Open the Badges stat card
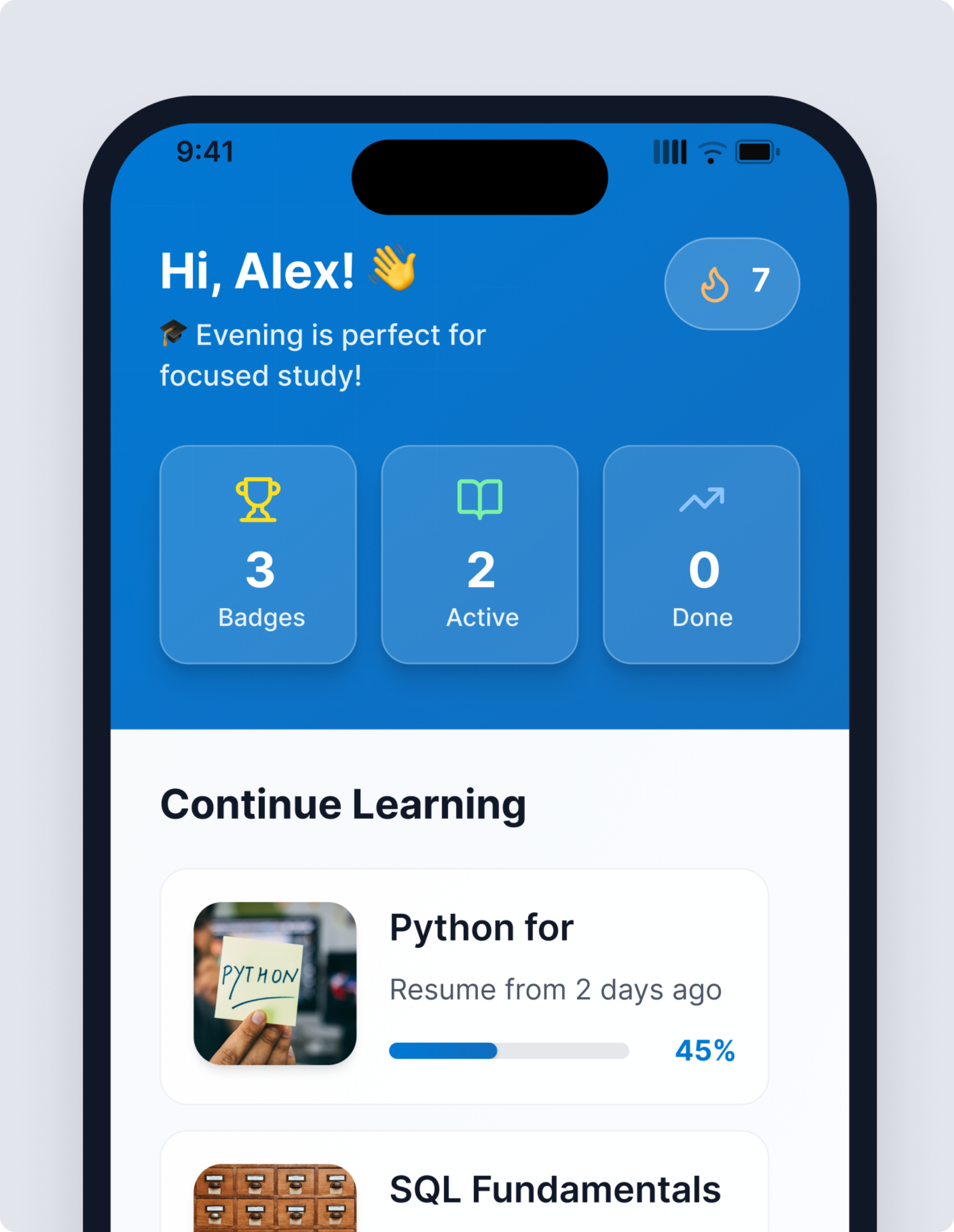954x1232 pixels. [x=258, y=554]
